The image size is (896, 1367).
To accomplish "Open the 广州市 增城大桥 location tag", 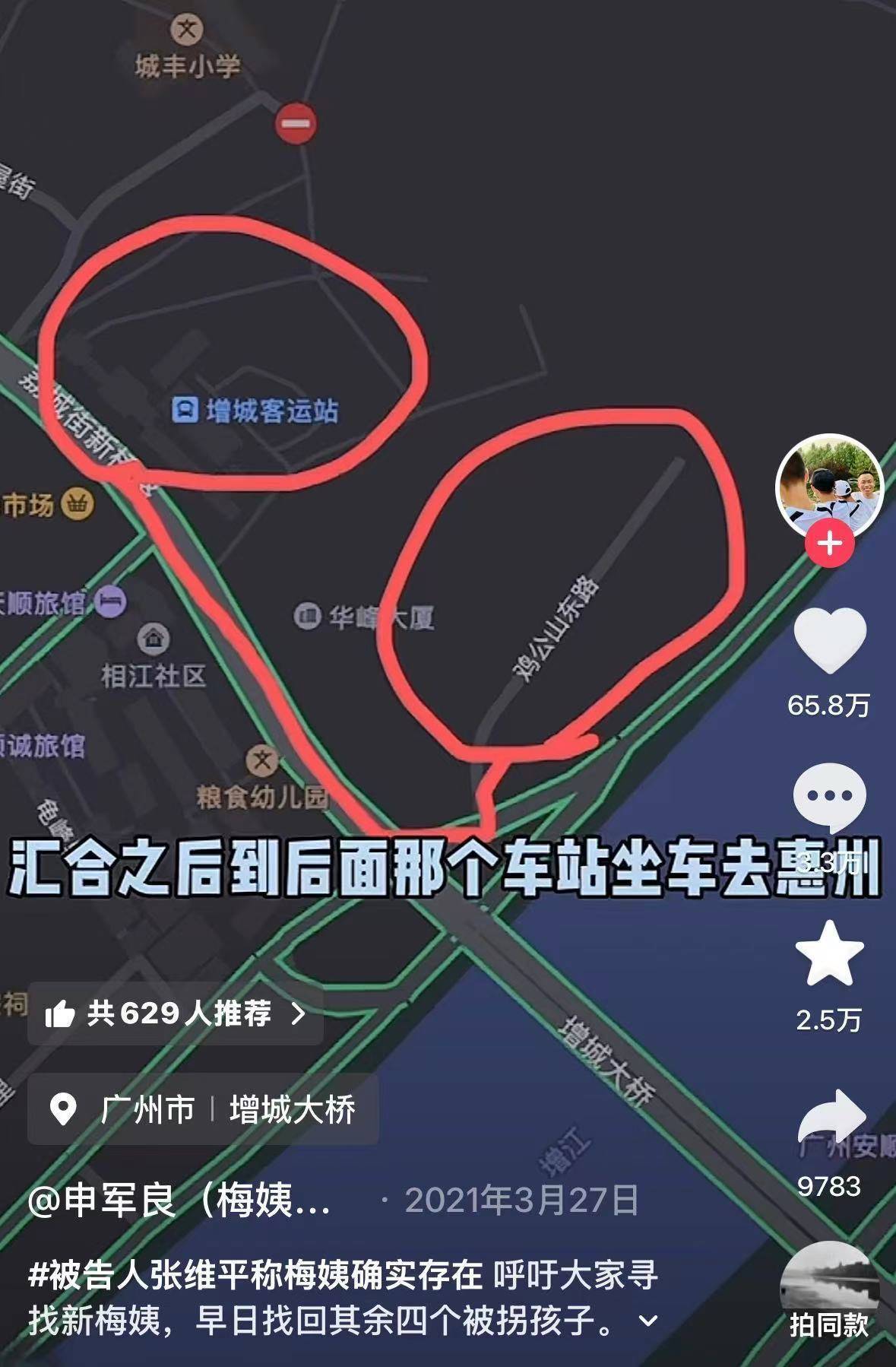I will pos(203,1109).
